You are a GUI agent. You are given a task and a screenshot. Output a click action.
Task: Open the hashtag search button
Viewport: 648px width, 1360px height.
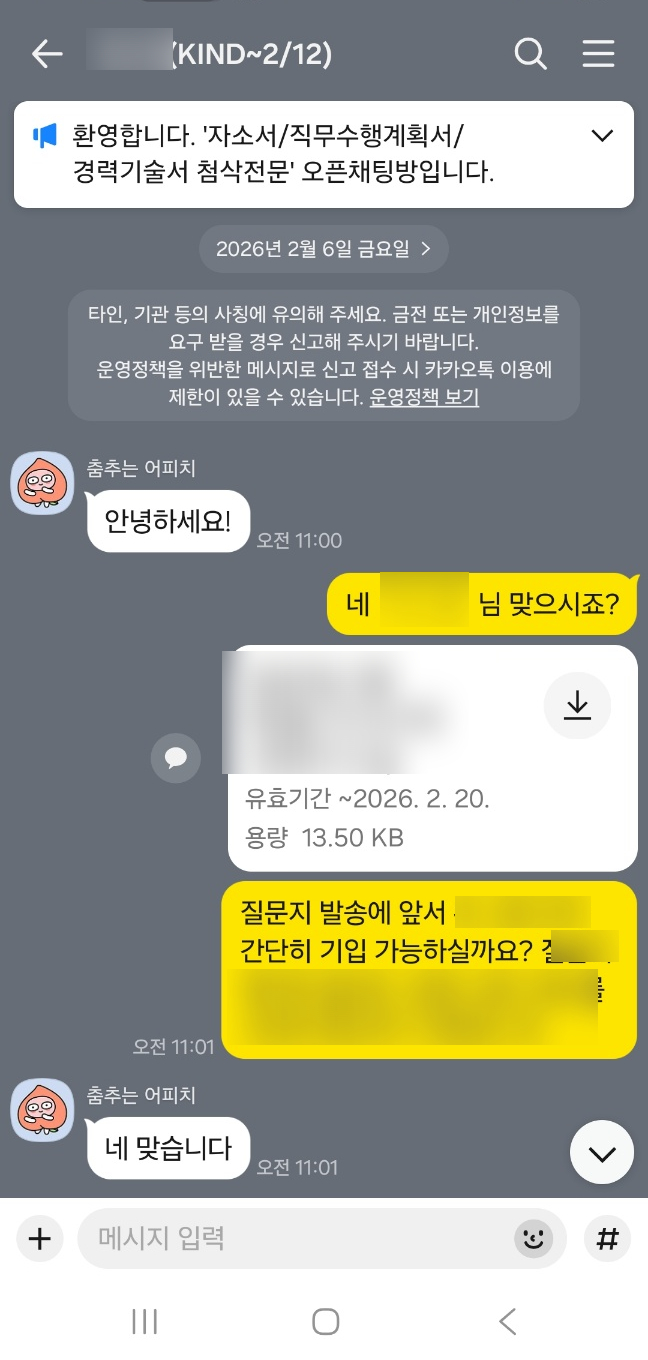pos(607,1240)
